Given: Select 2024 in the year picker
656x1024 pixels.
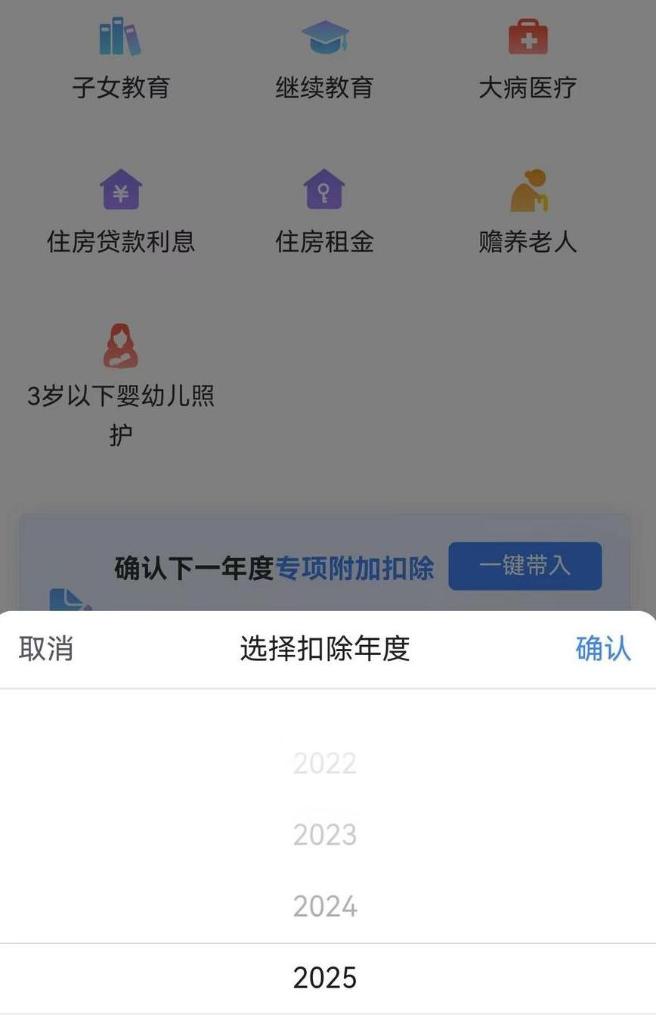Looking at the screenshot, I should 325,906.
